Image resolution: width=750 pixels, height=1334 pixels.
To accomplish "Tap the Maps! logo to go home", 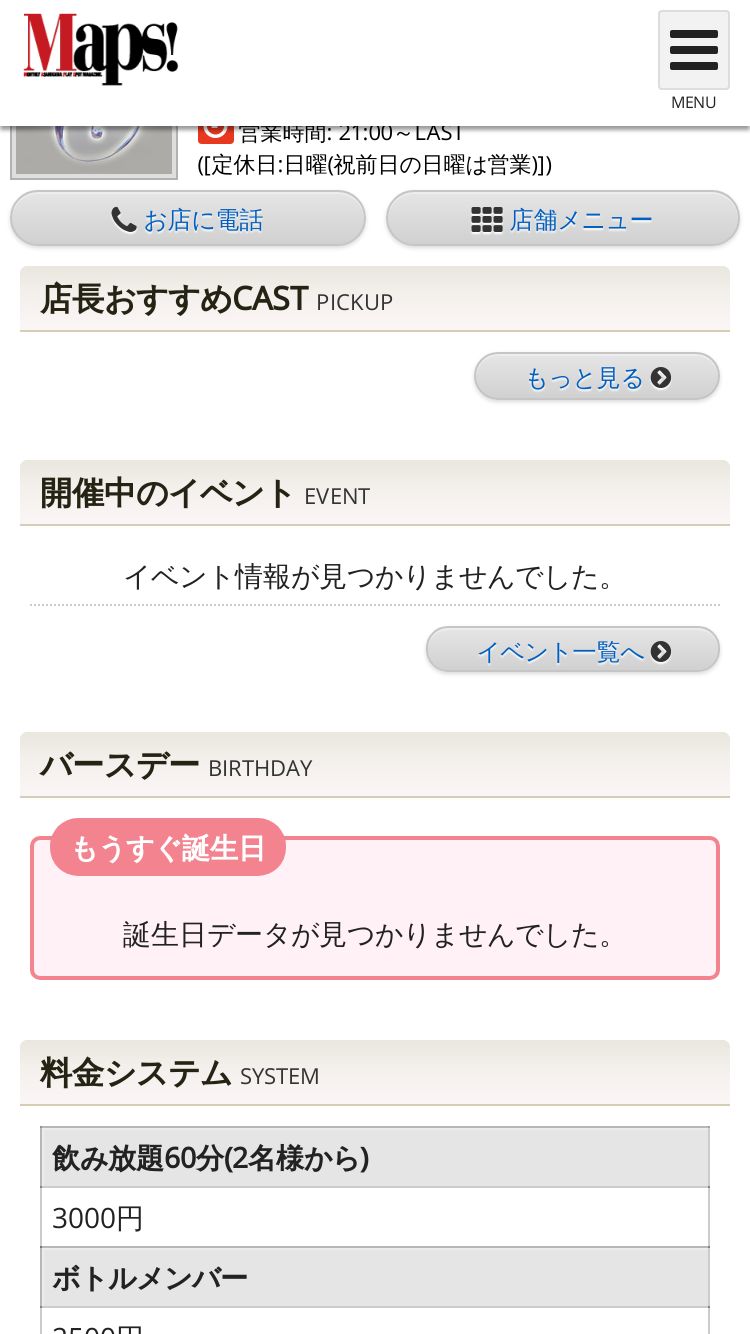I will click(x=101, y=48).
